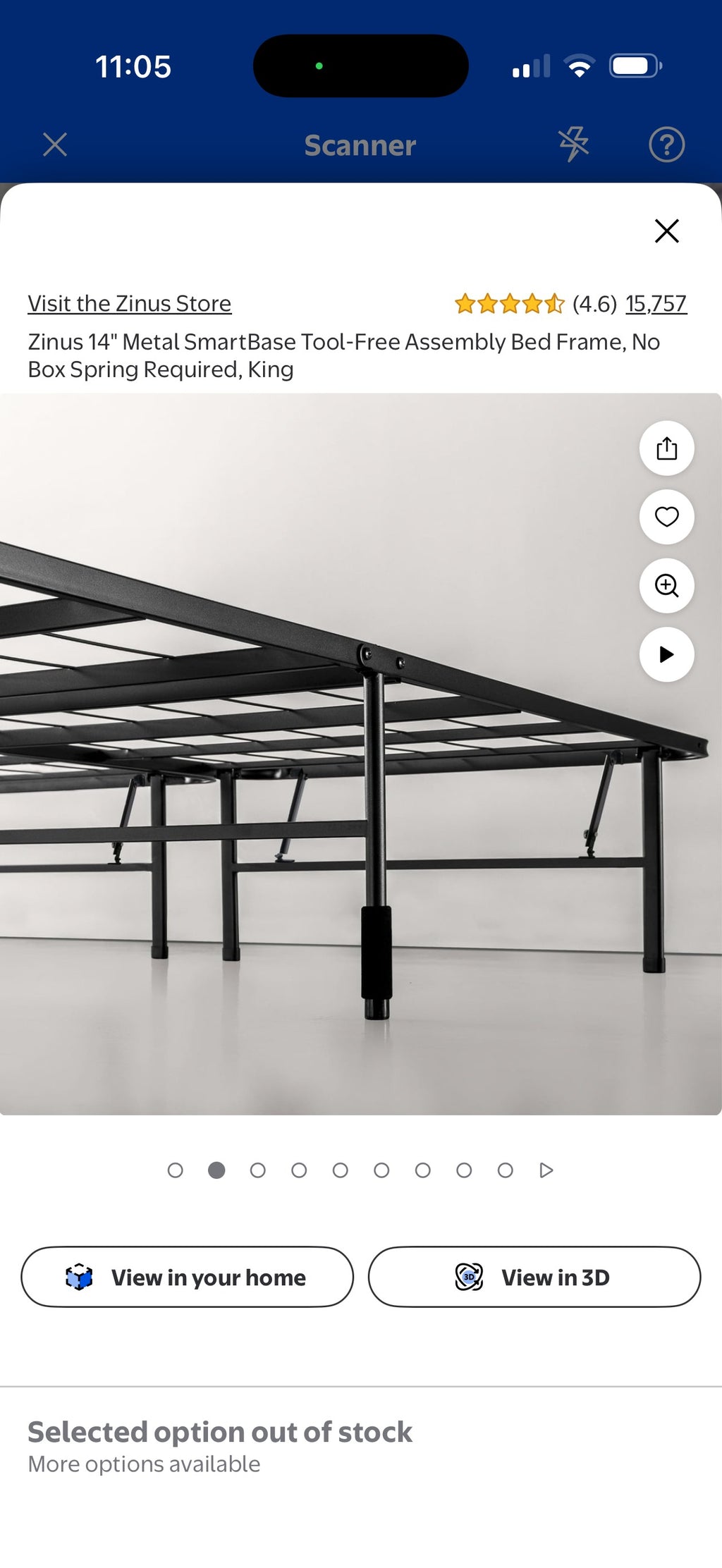722x1568 pixels.
Task: Visit the Zinus Store link
Action: (130, 303)
